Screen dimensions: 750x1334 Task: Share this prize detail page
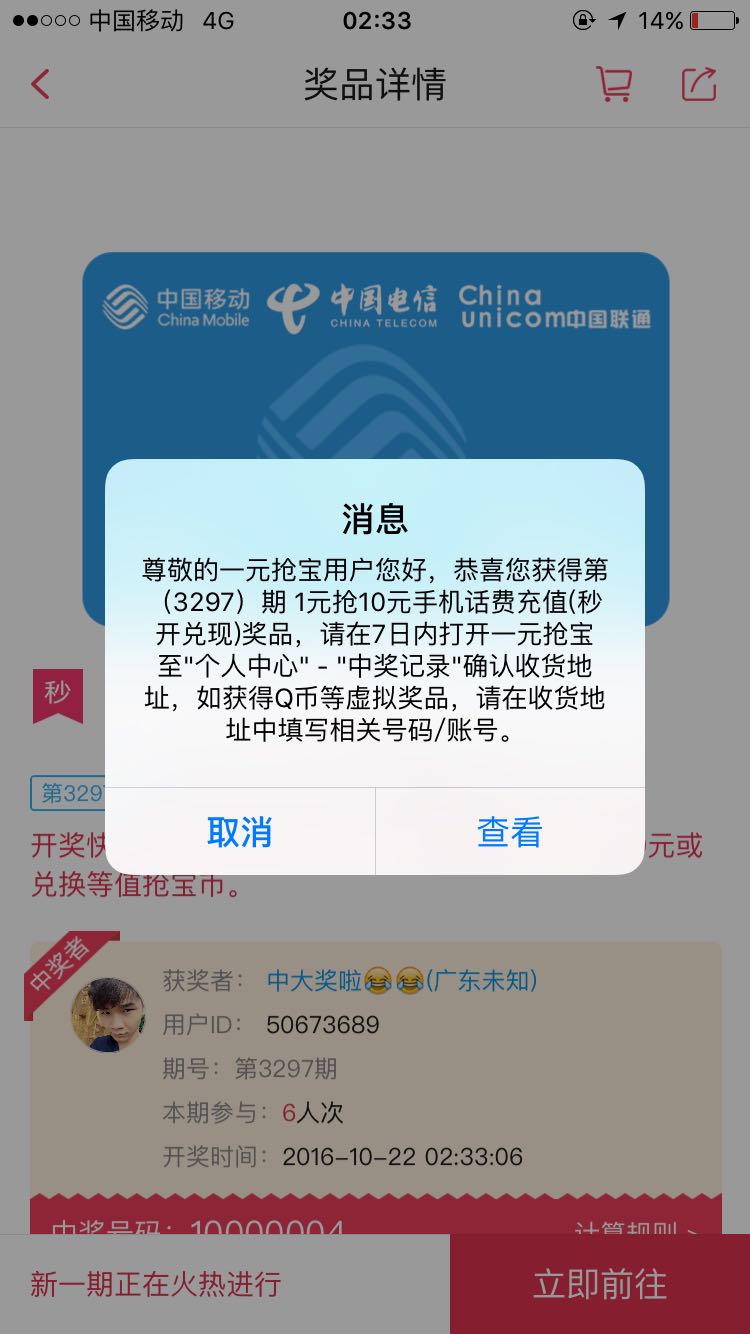(699, 84)
